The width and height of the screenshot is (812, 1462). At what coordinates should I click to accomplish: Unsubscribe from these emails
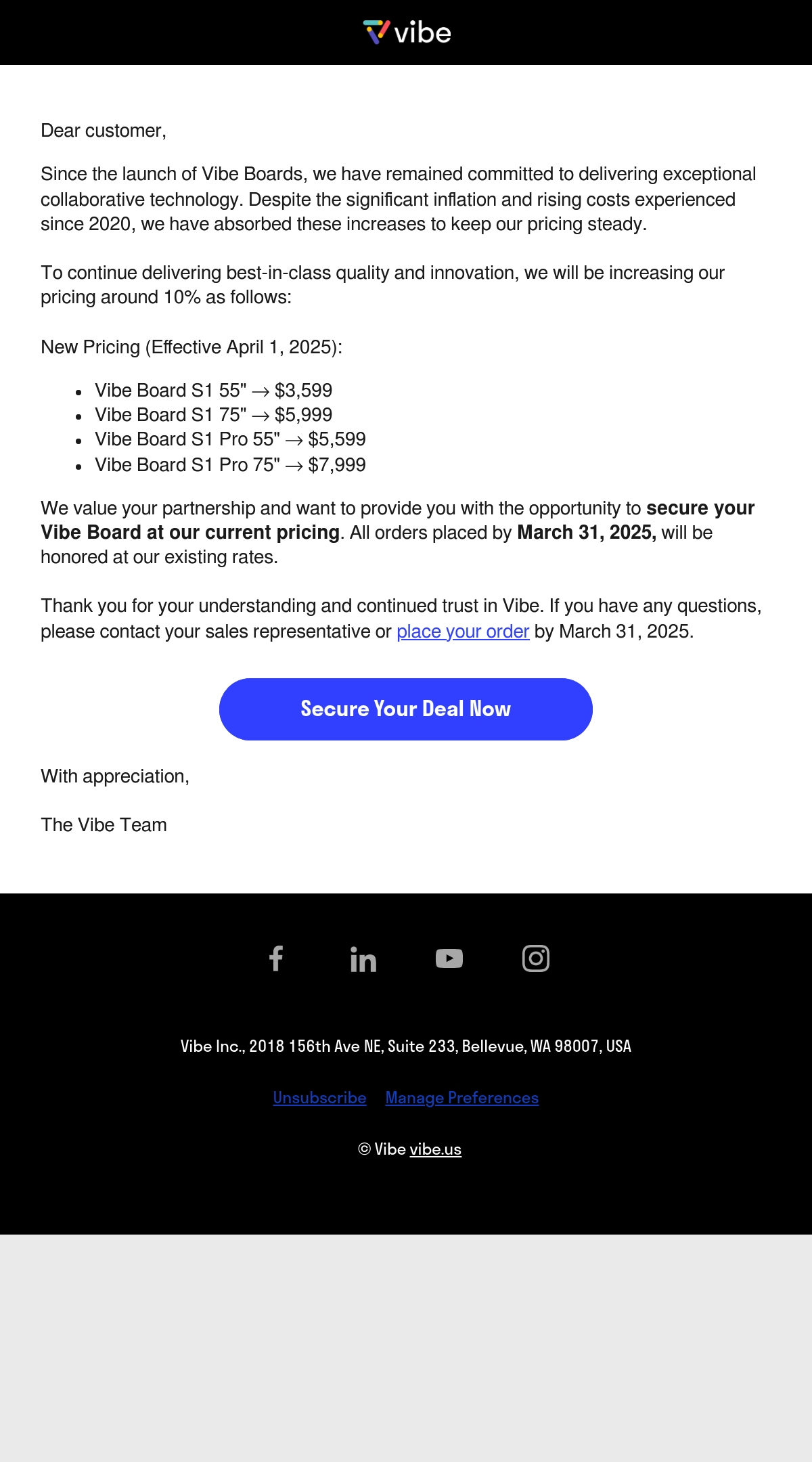[x=319, y=1098]
